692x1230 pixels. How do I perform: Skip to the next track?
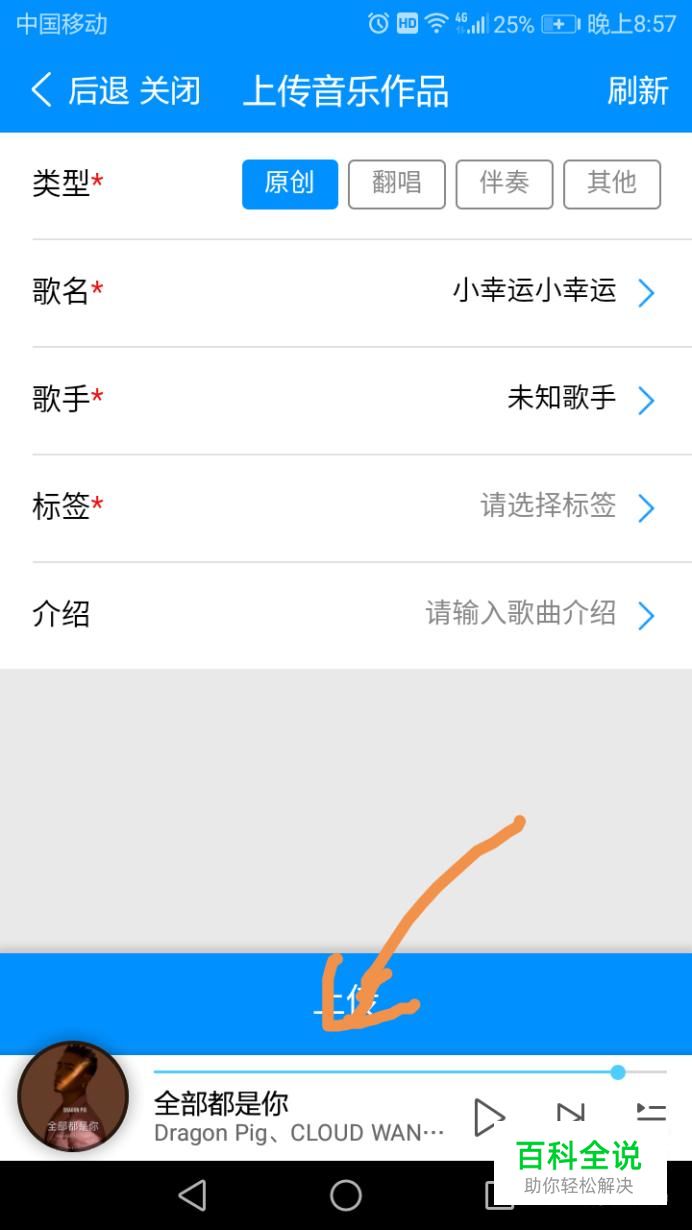[x=570, y=1115]
